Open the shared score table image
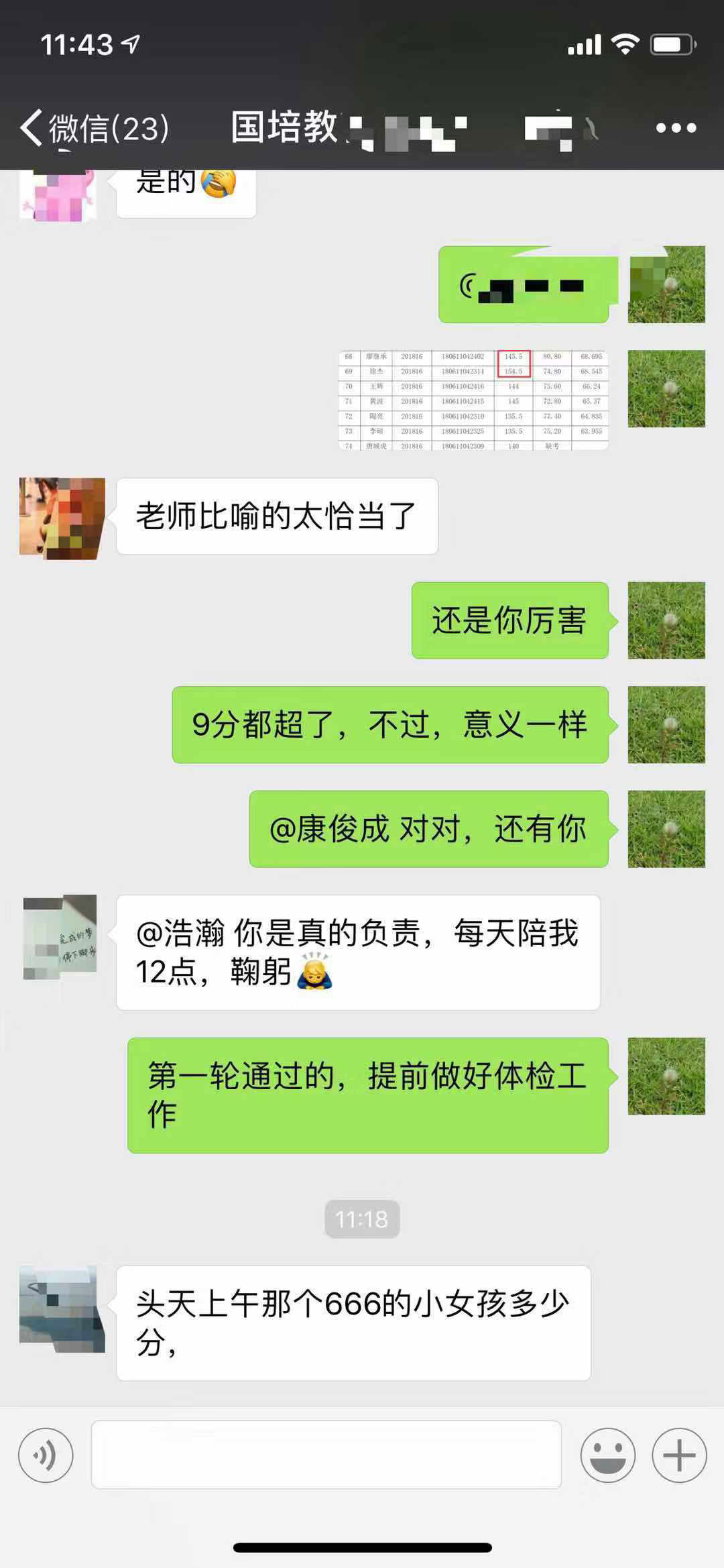 click(473, 400)
